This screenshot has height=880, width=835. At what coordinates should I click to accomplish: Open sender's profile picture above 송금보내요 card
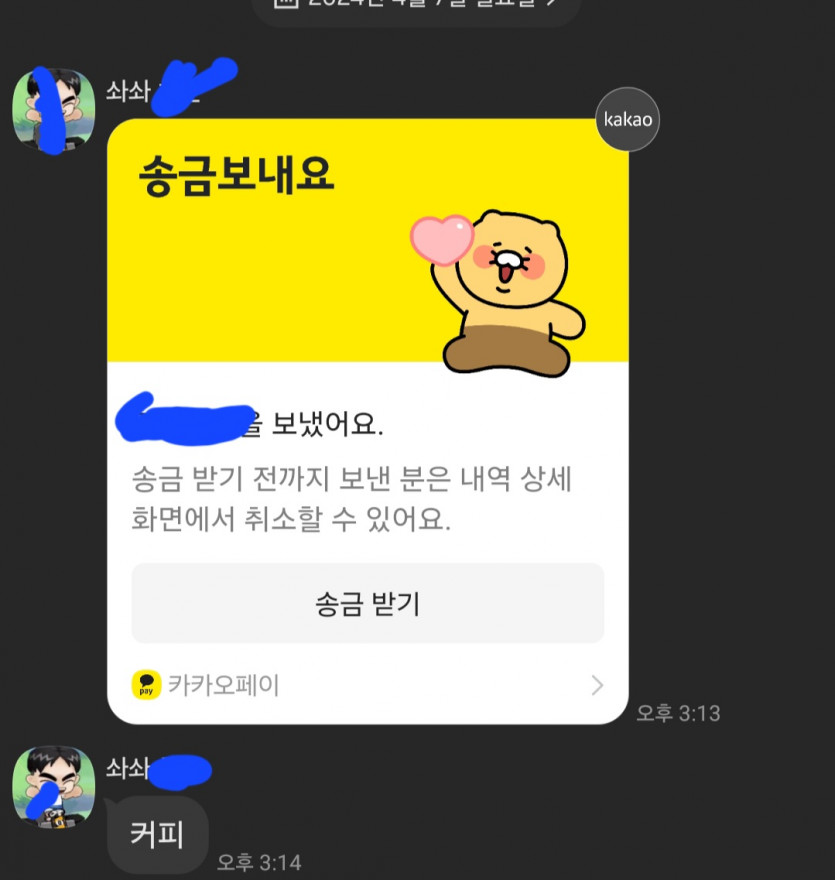point(53,110)
